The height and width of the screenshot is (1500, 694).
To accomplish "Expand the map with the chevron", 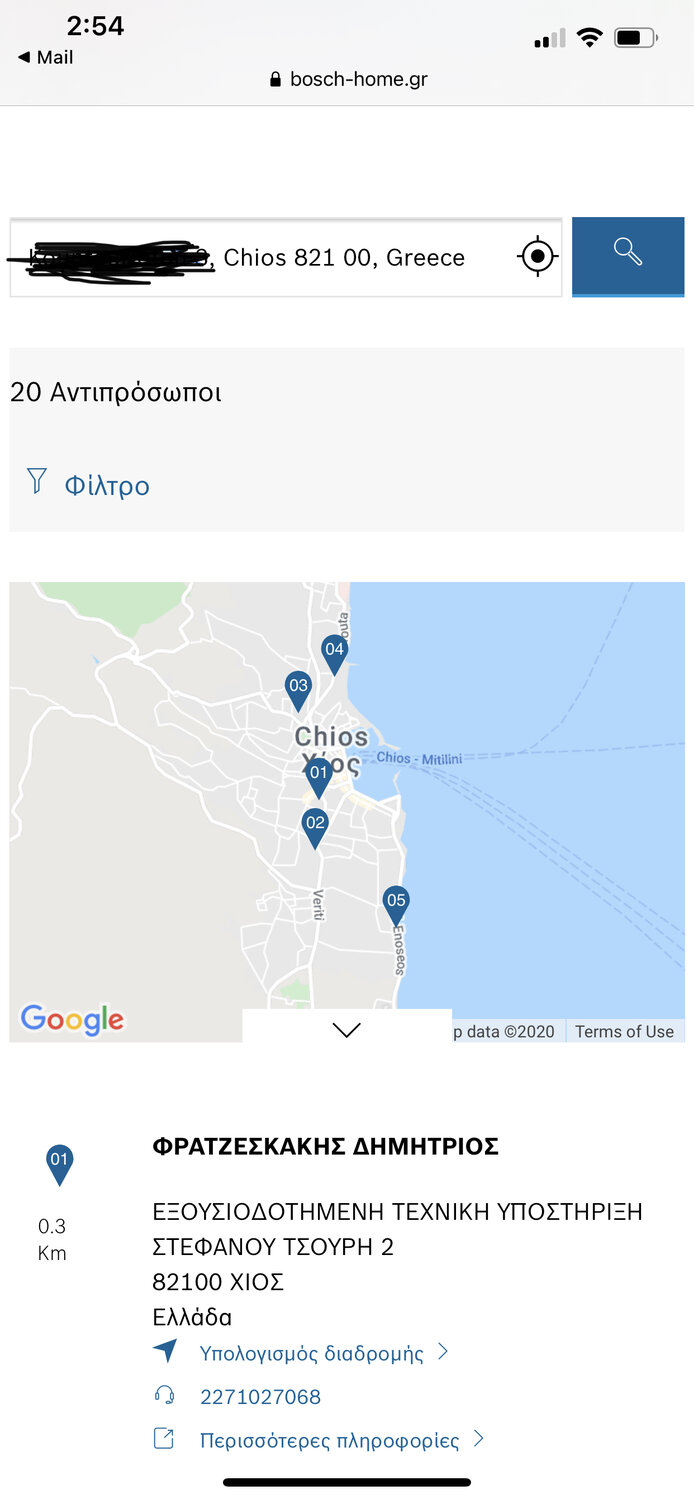I will point(346,1030).
